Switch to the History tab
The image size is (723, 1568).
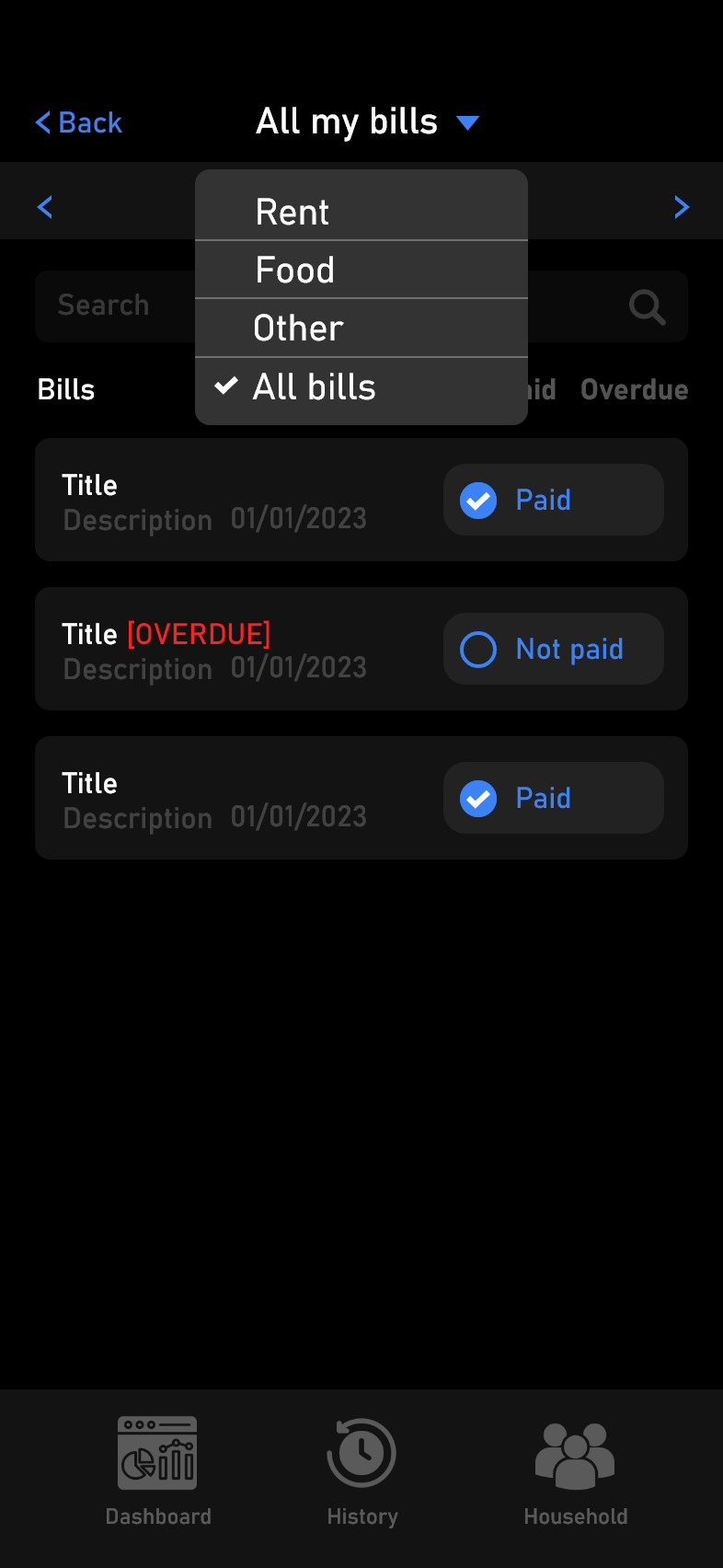[x=362, y=1470]
